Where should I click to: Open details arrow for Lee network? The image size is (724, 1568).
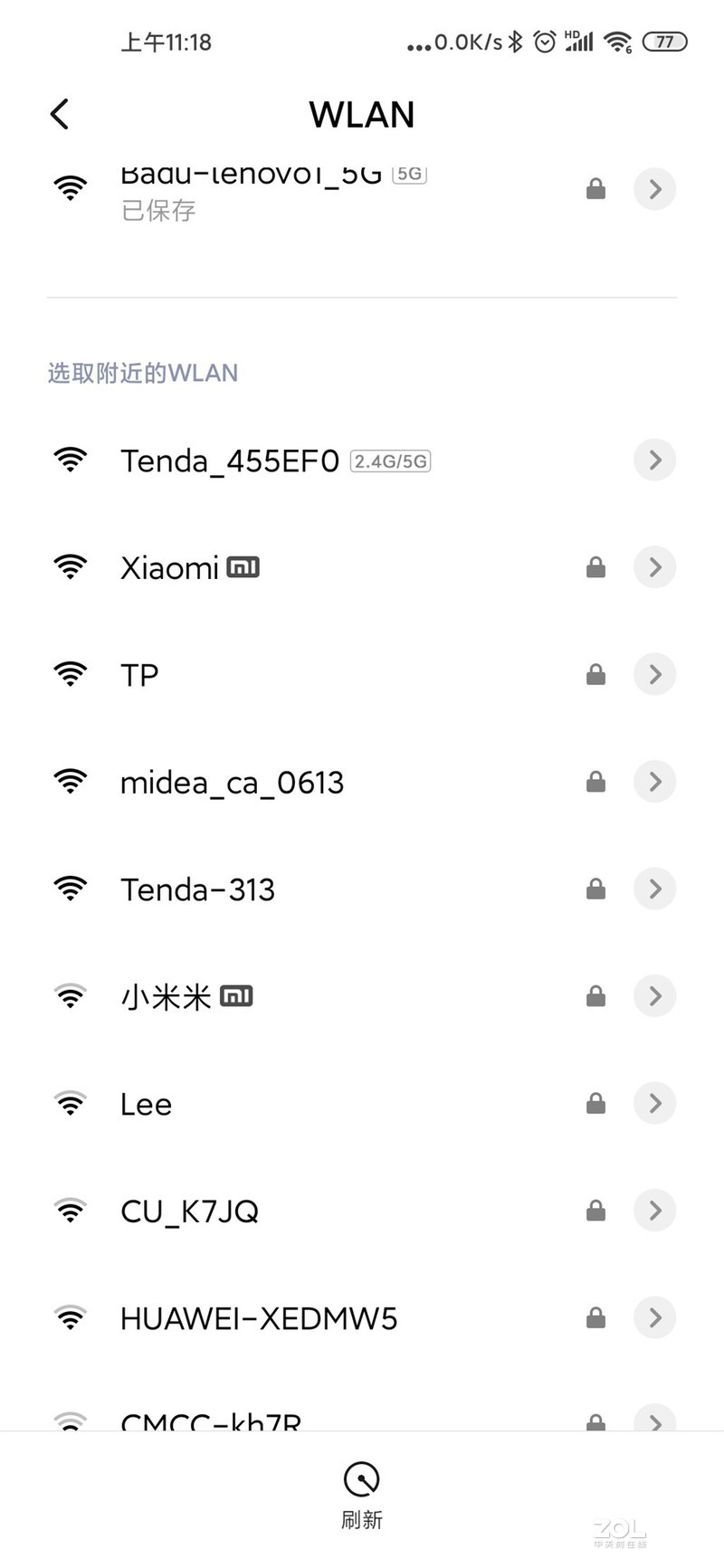pyautogui.click(x=654, y=1104)
